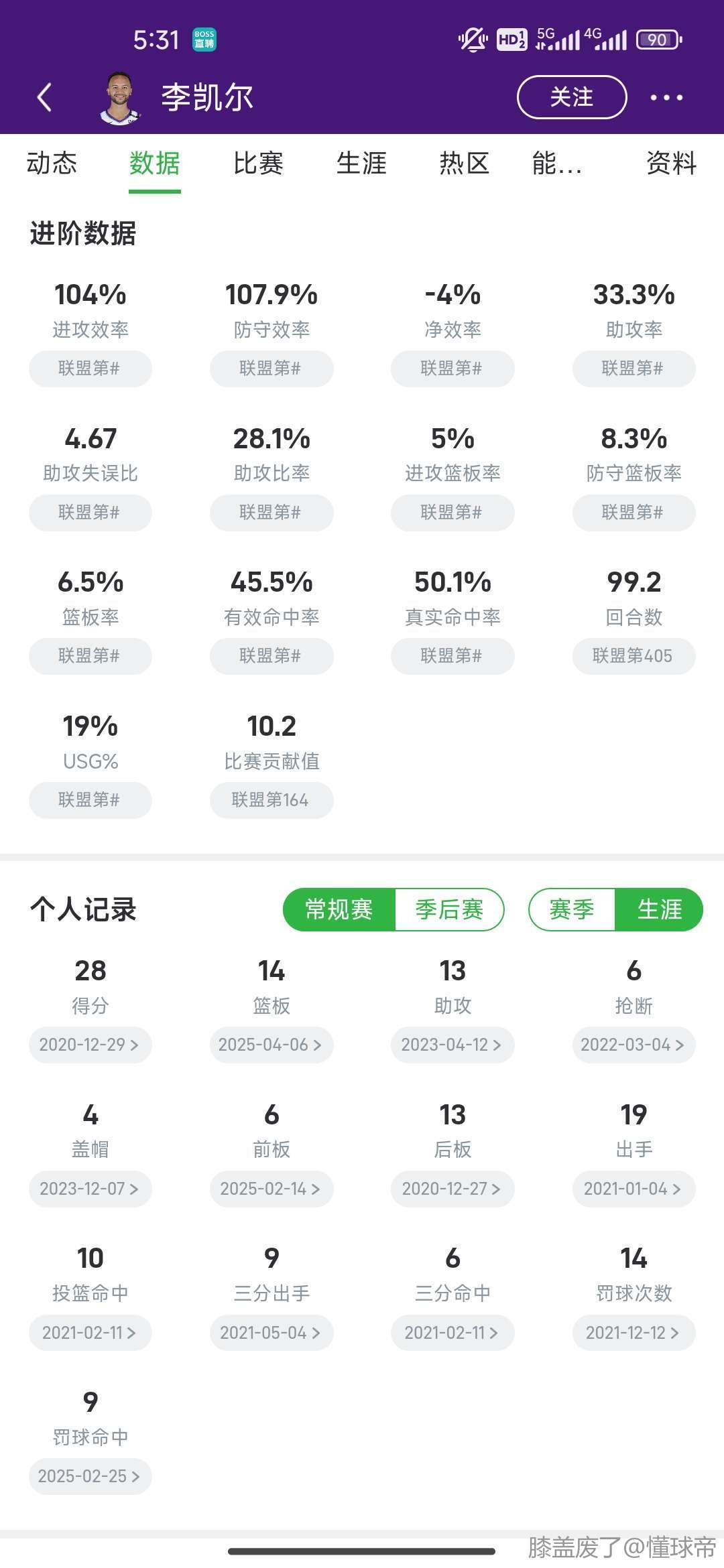Open the 9三分出手 game dated 2021-05-04

(x=271, y=1332)
